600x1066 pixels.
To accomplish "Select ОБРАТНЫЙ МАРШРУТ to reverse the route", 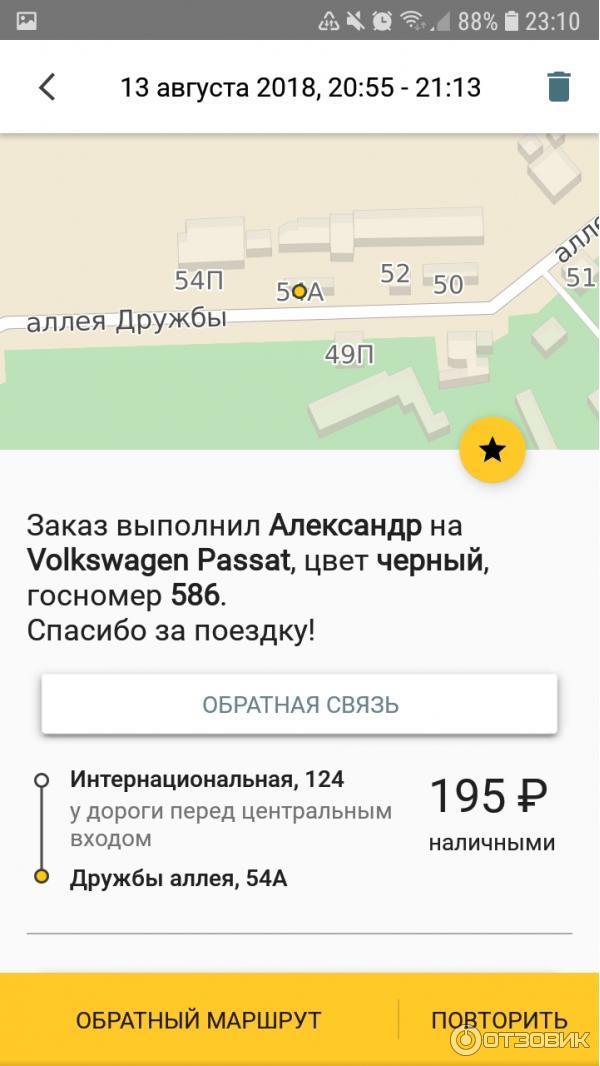I will click(x=198, y=1020).
